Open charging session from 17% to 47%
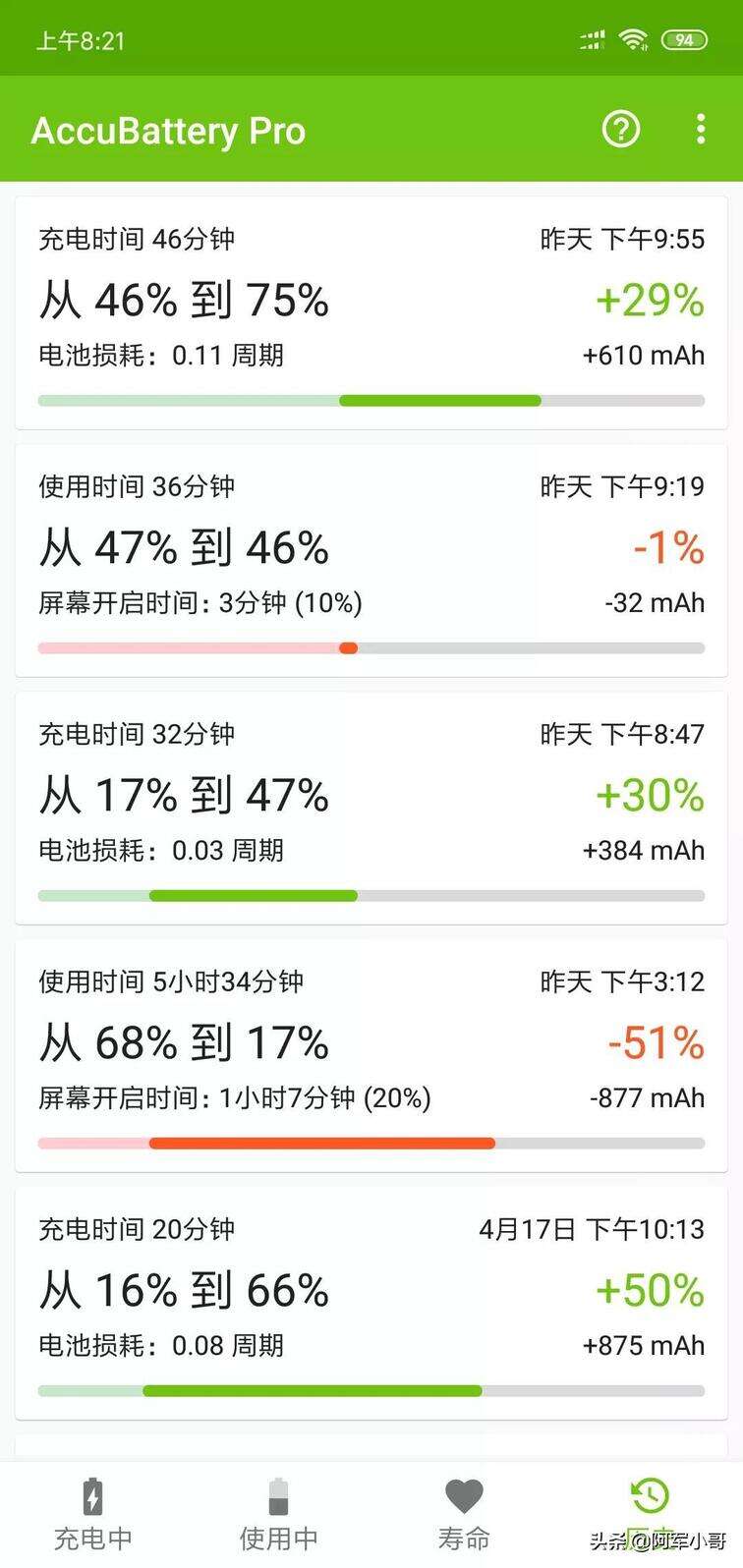Image resolution: width=743 pixels, height=1568 pixels. click(x=371, y=809)
